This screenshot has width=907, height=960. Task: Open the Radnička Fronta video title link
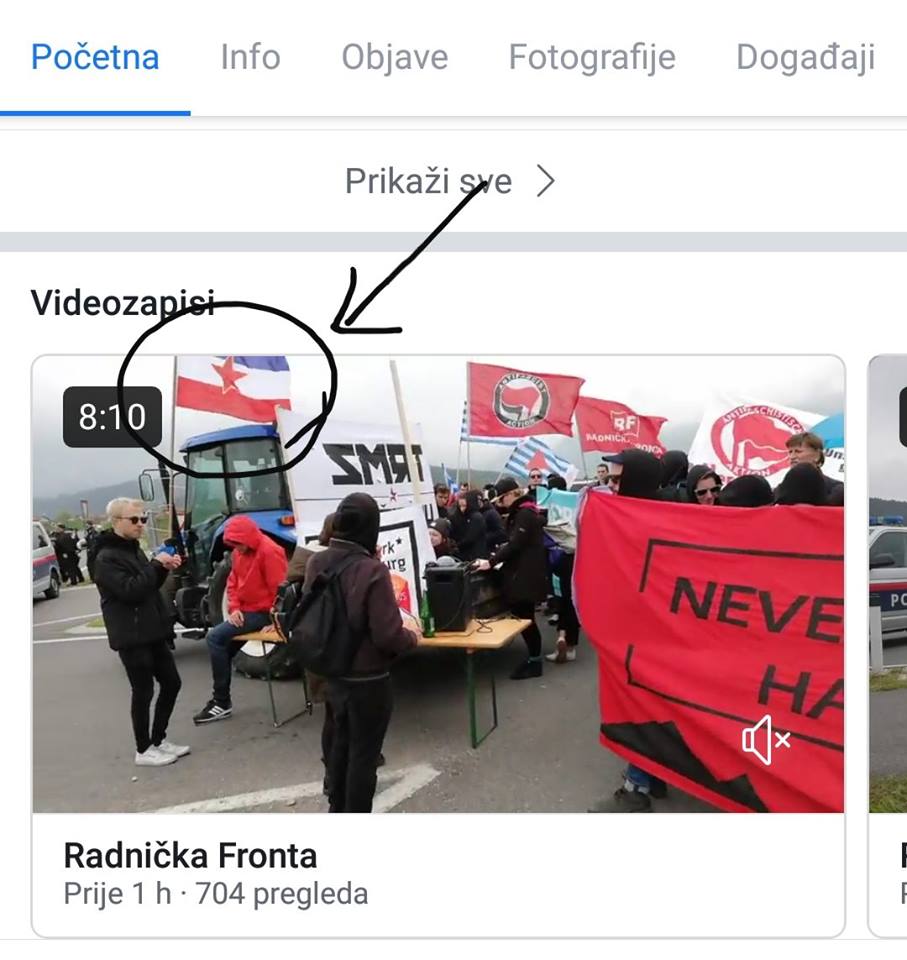point(190,856)
